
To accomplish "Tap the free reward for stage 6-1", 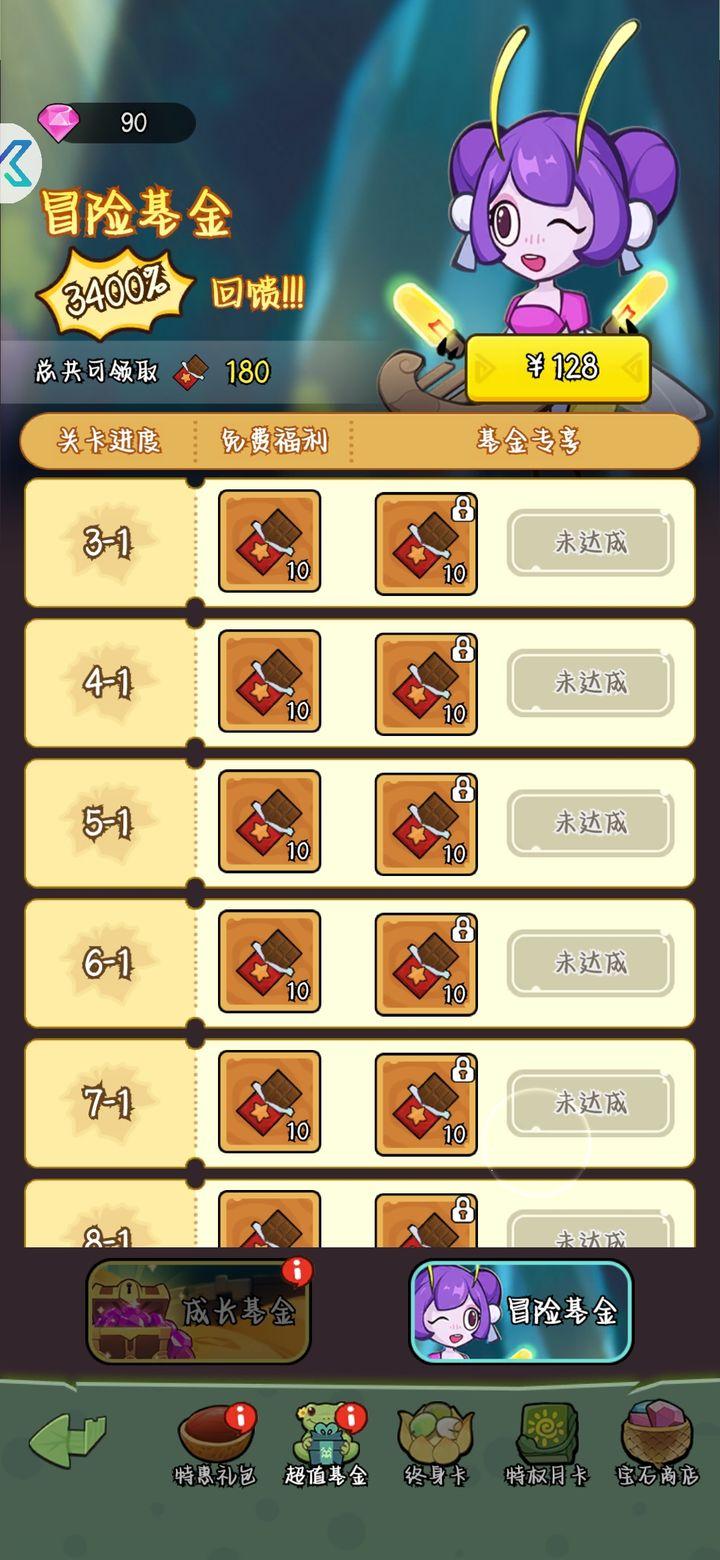I will click(269, 962).
